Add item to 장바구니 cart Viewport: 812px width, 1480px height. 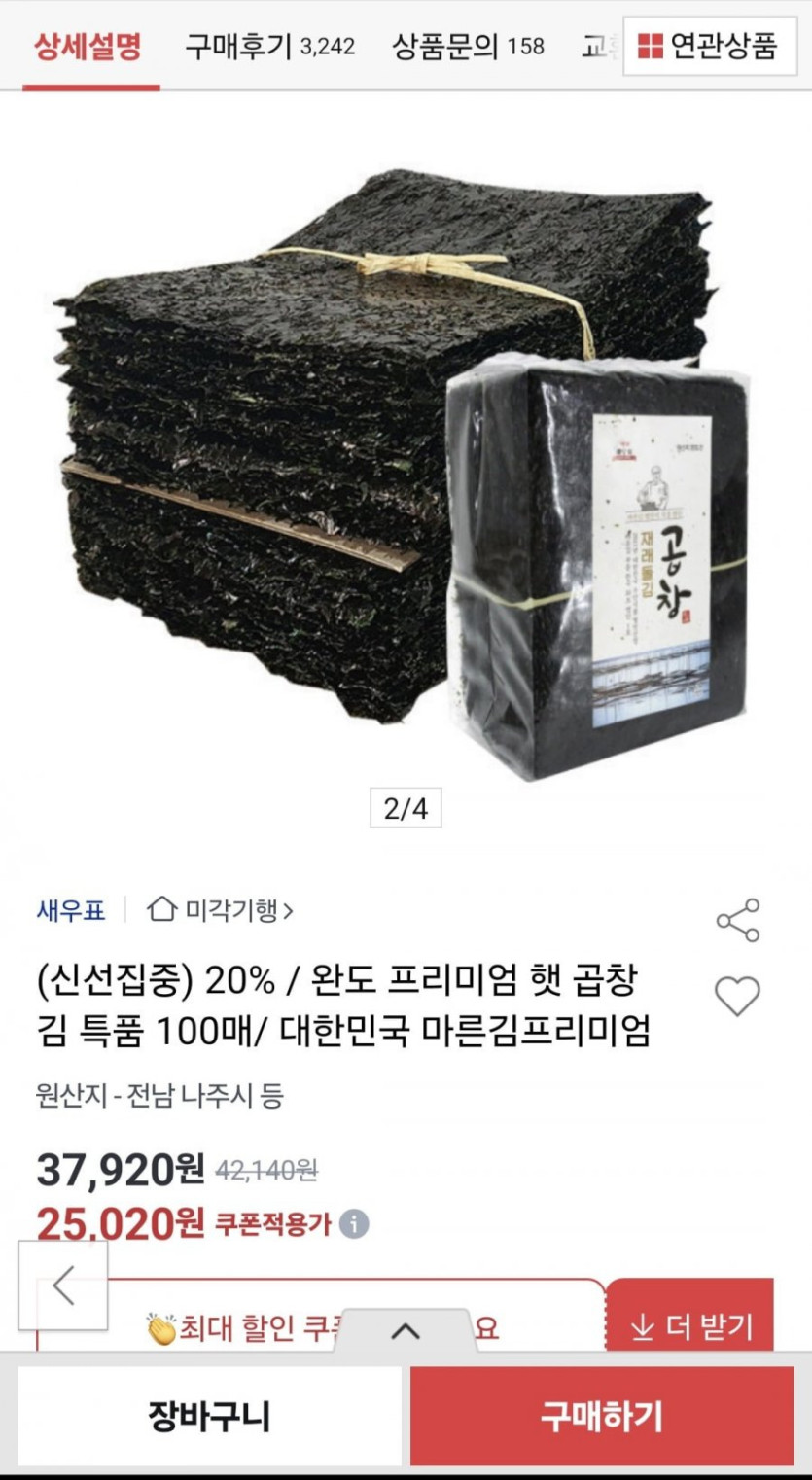pos(209,1416)
